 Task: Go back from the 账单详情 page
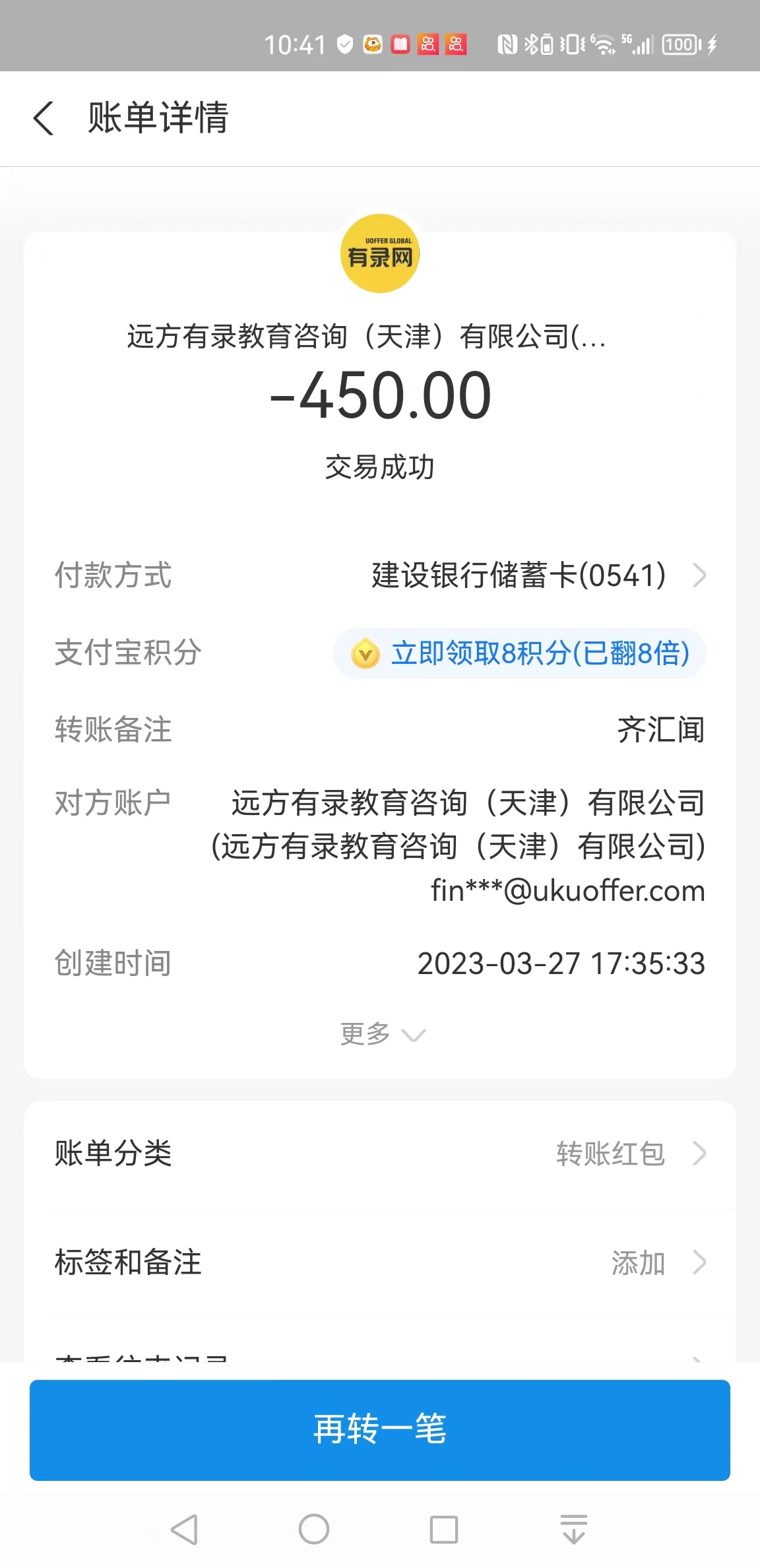(44, 119)
